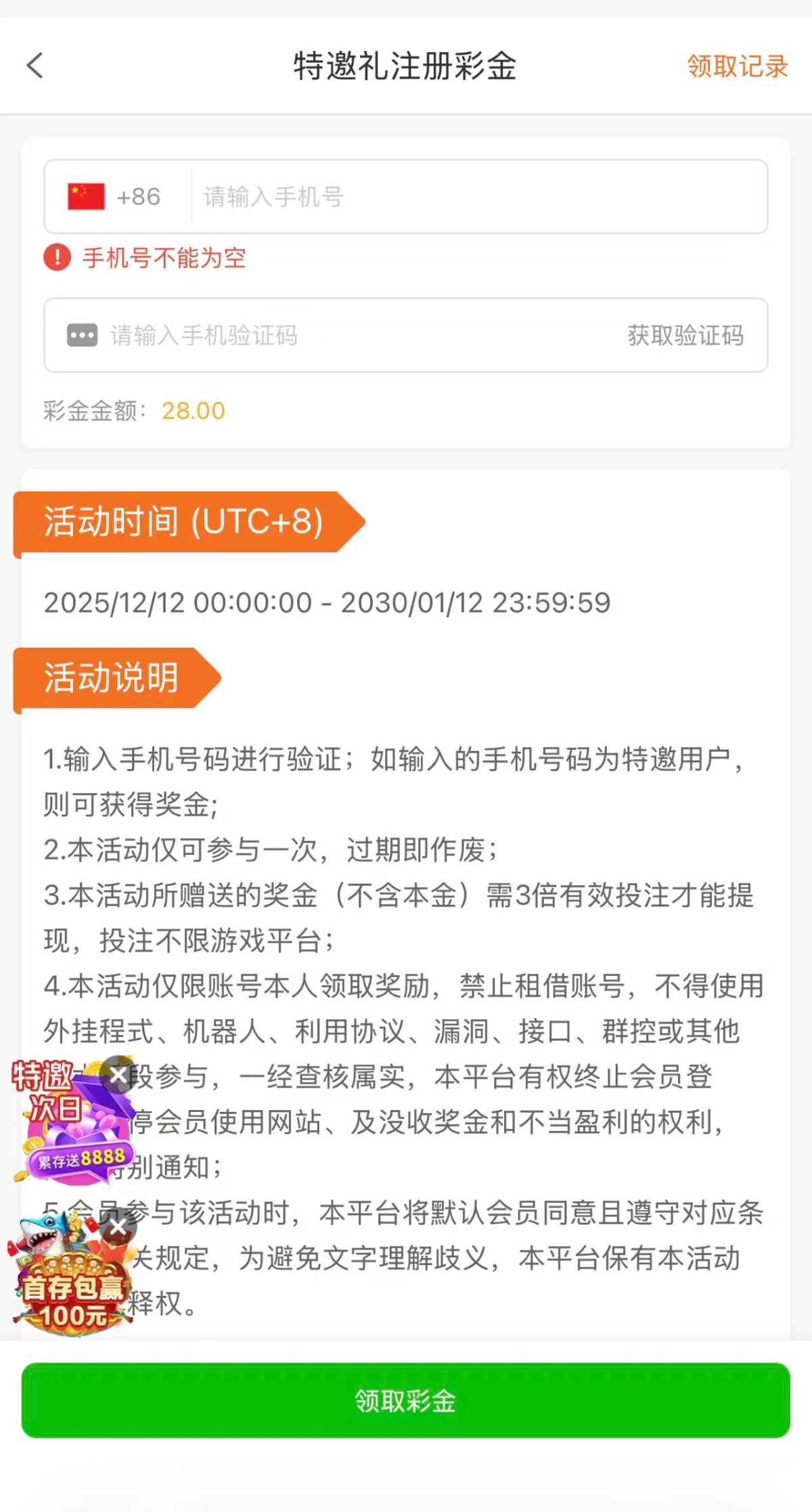Image resolution: width=812 pixels, height=1512 pixels.
Task: Focus the 请输入手机验证码 field
Action: point(352,336)
